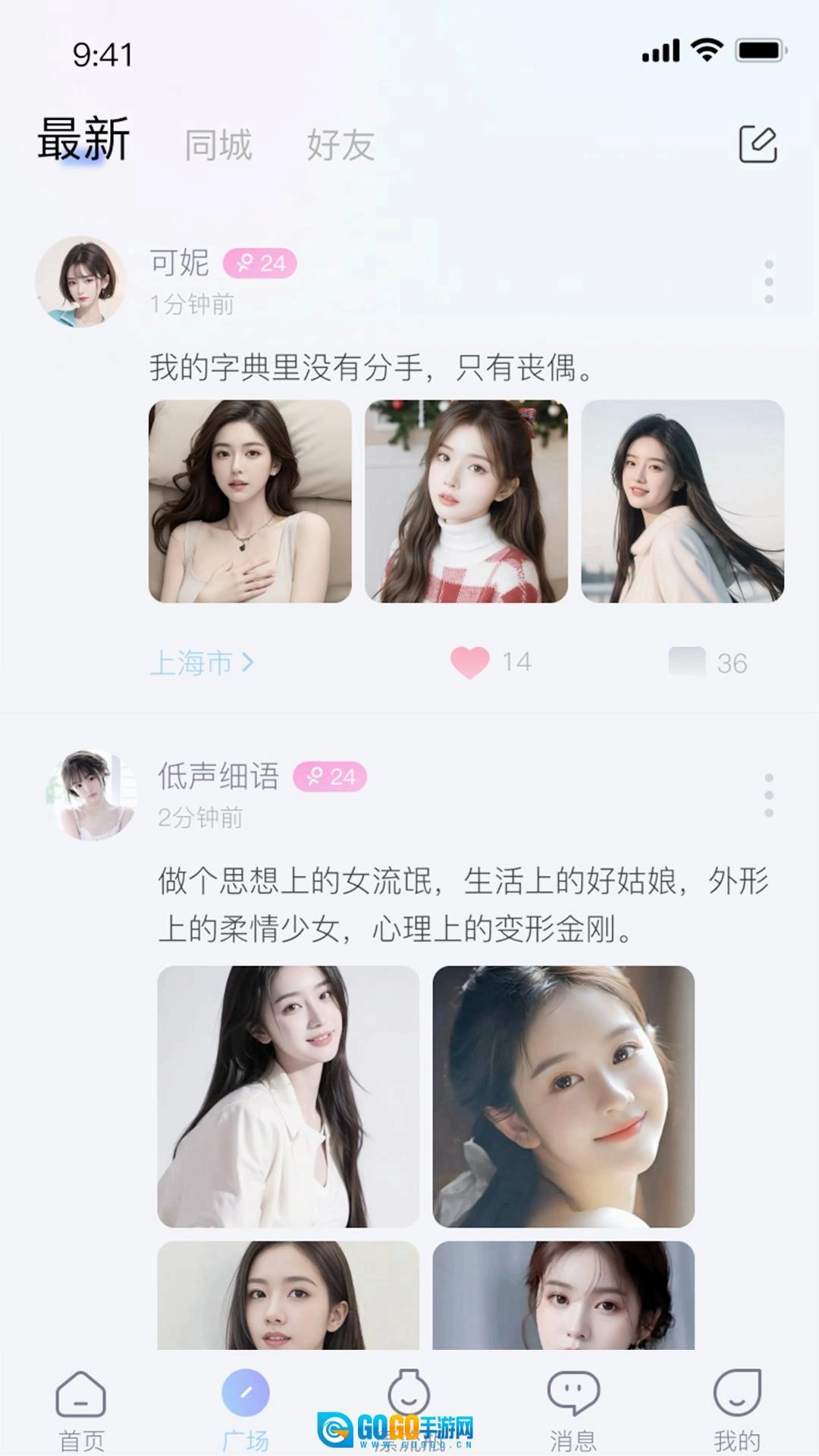Tap 低声细语's gender age badge
This screenshot has width=819, height=1456.
(331, 777)
